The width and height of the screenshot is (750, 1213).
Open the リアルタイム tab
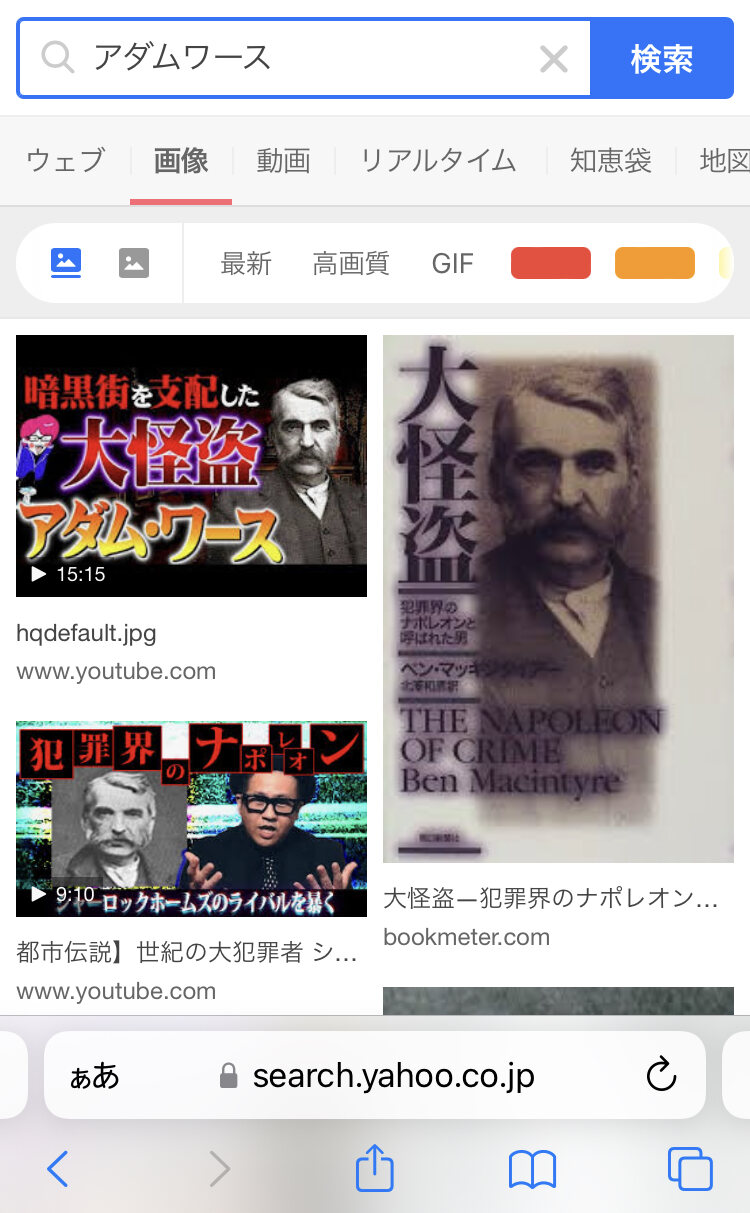tap(438, 160)
